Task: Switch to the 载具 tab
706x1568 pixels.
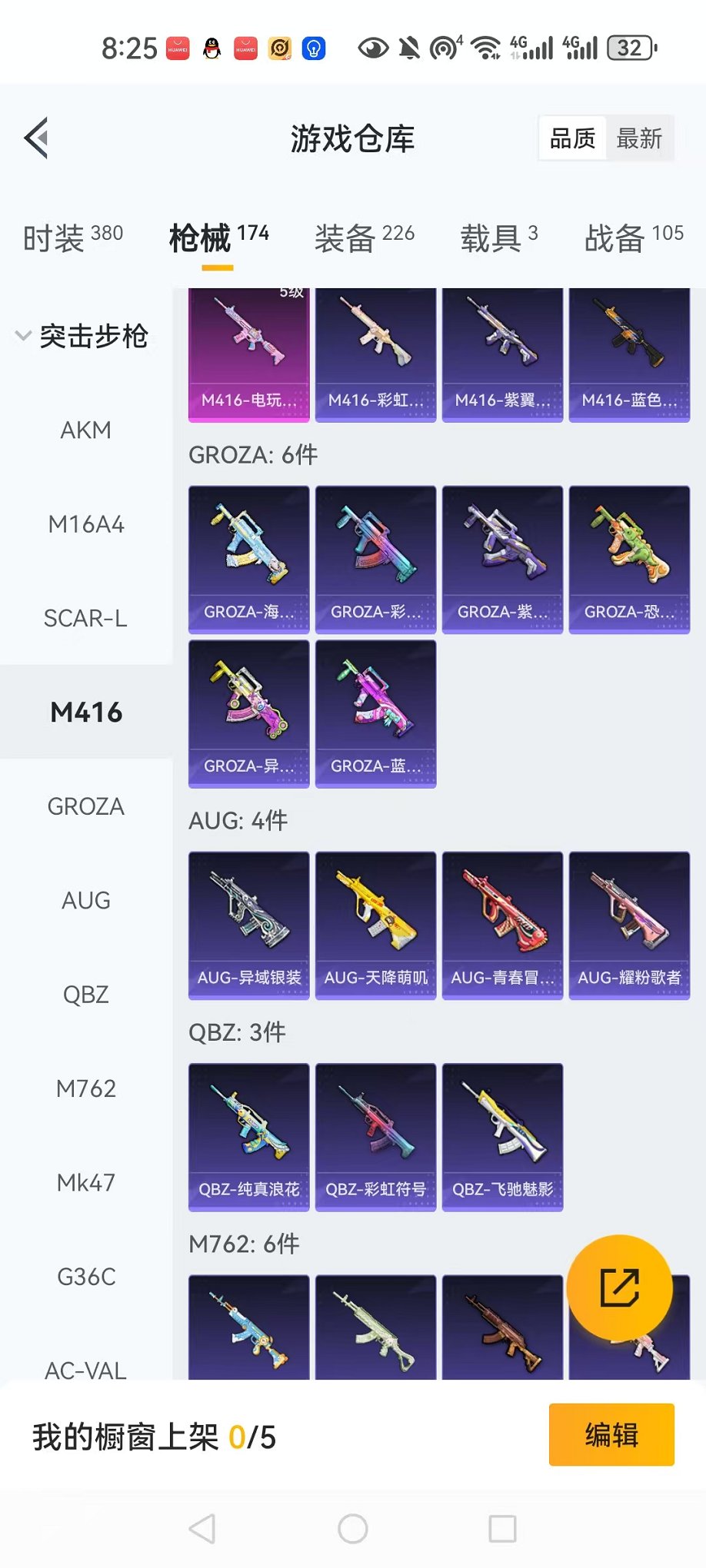Action: 498,238
